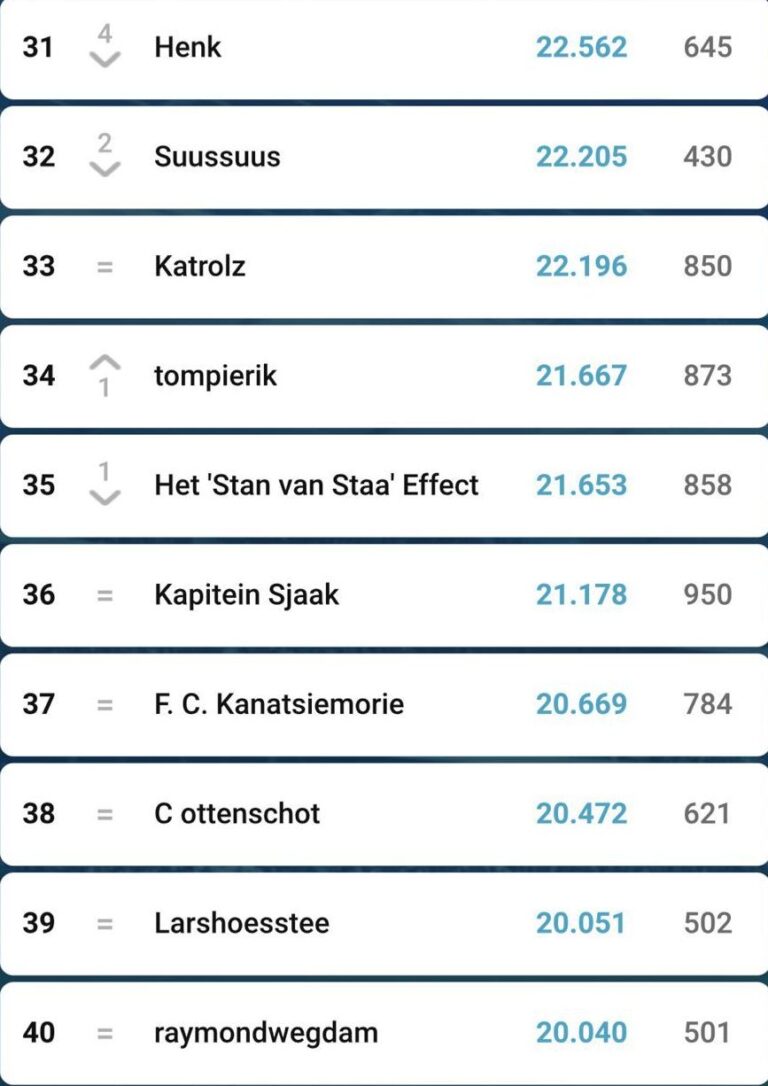Open Kapitein Sjaak's entry

pos(246,595)
